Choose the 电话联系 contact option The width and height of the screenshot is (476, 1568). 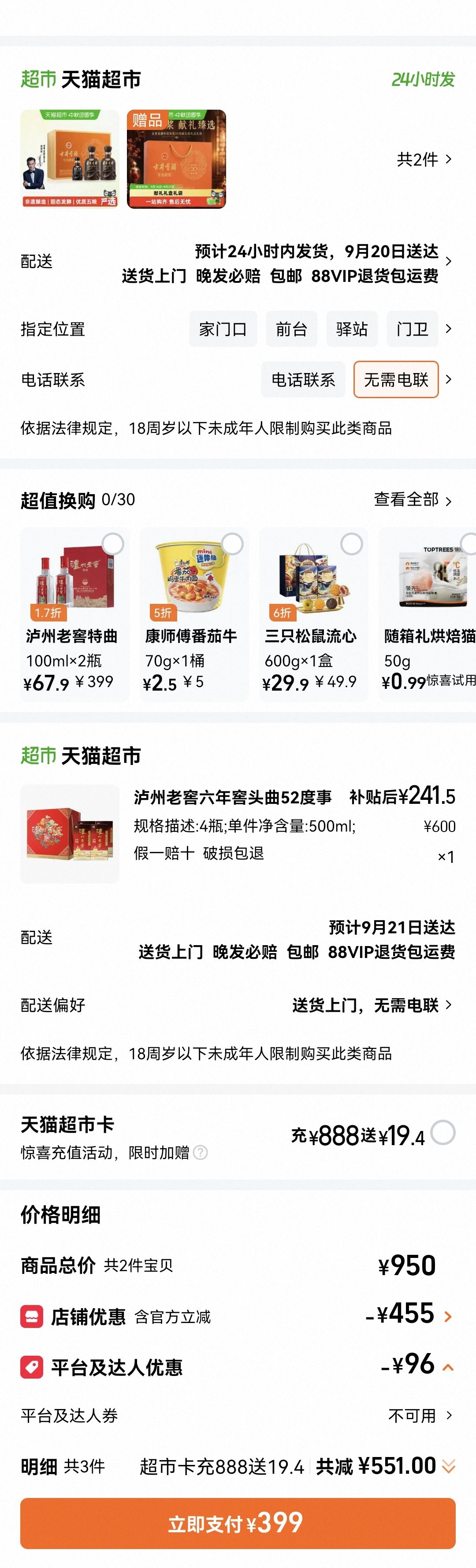click(x=303, y=380)
